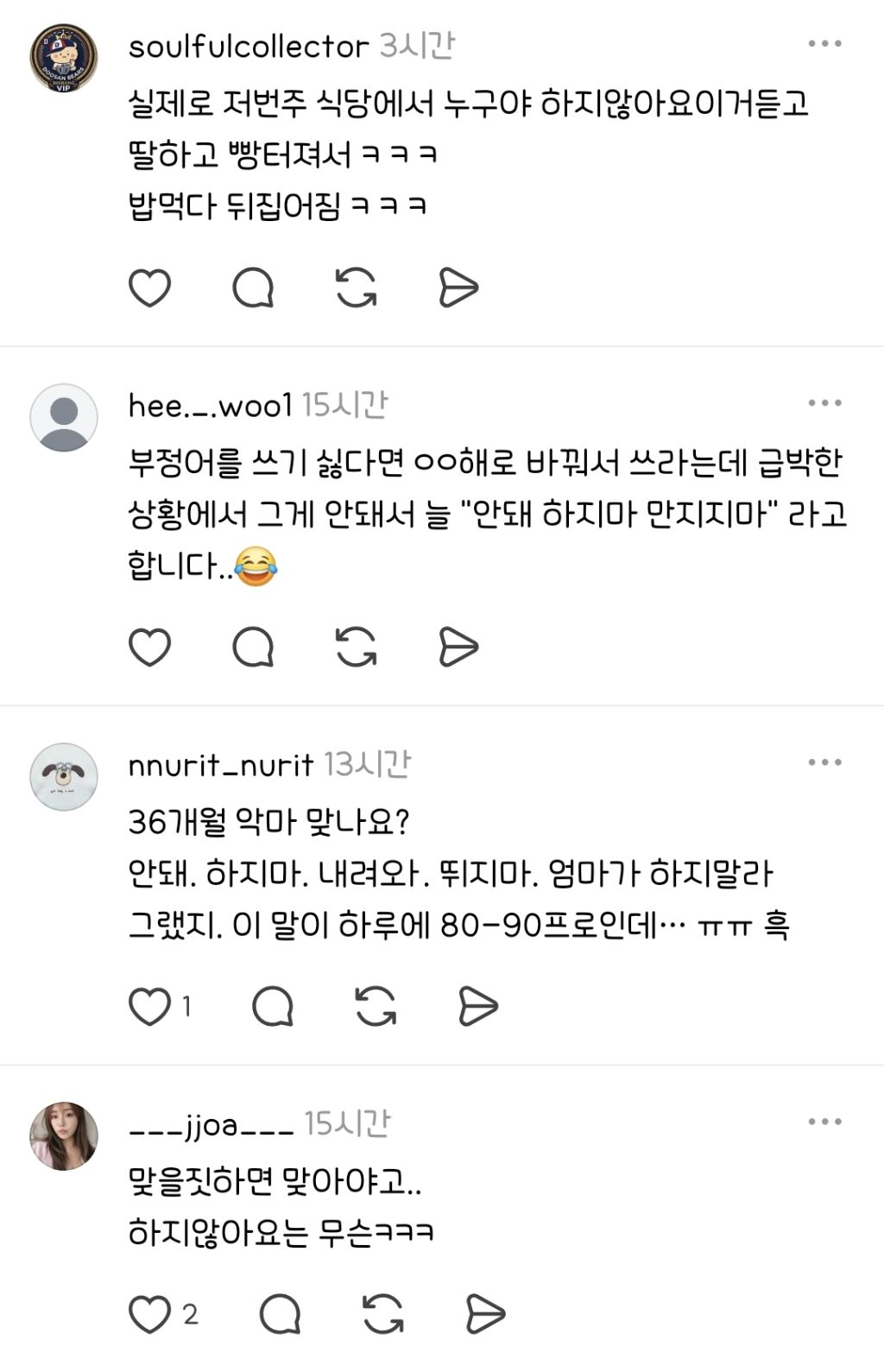Screen dimensions: 884x1372
Task: Repost soulfulcollector's comment
Action: (x=356, y=288)
